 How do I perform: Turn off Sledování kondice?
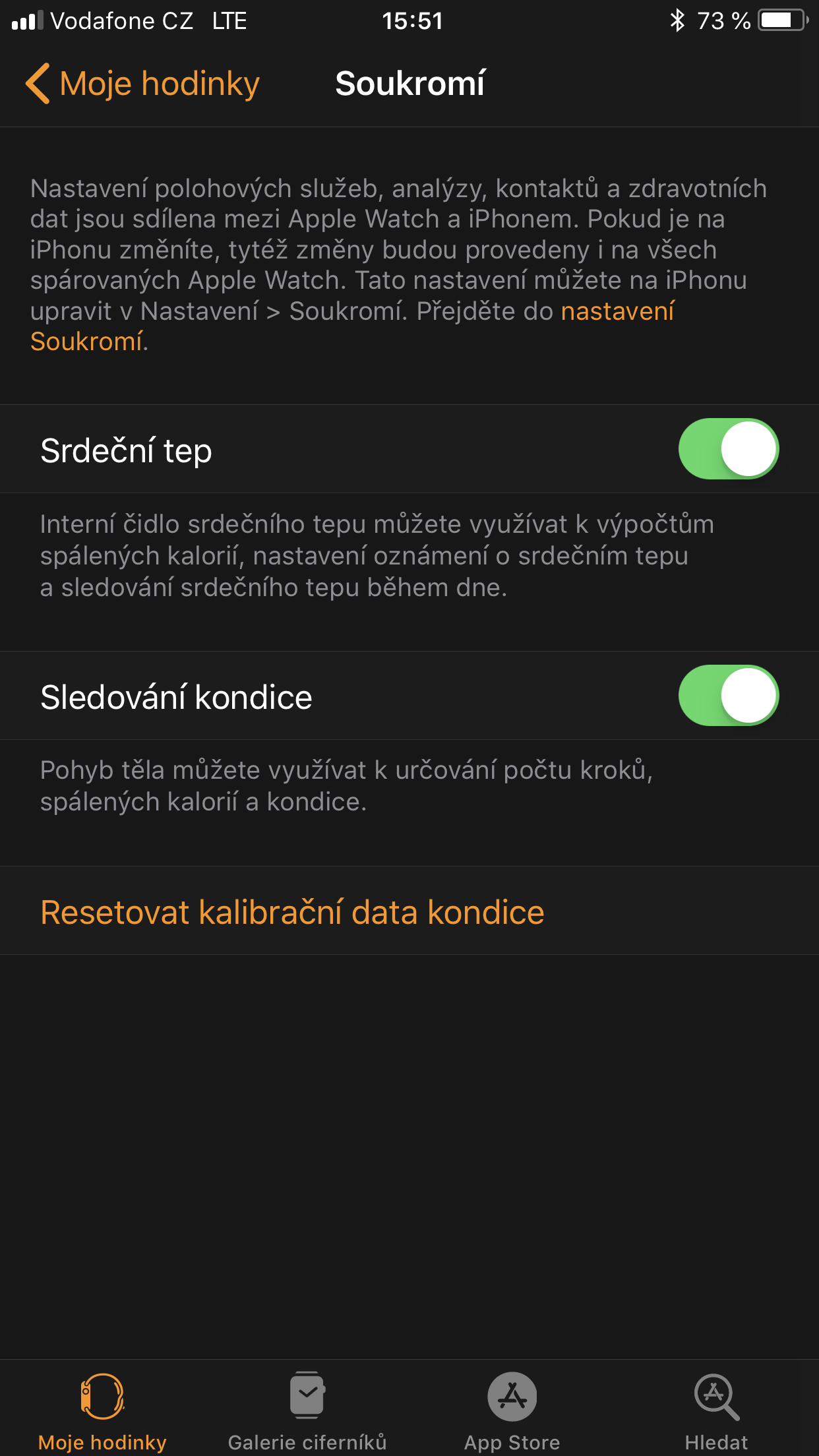(x=729, y=696)
